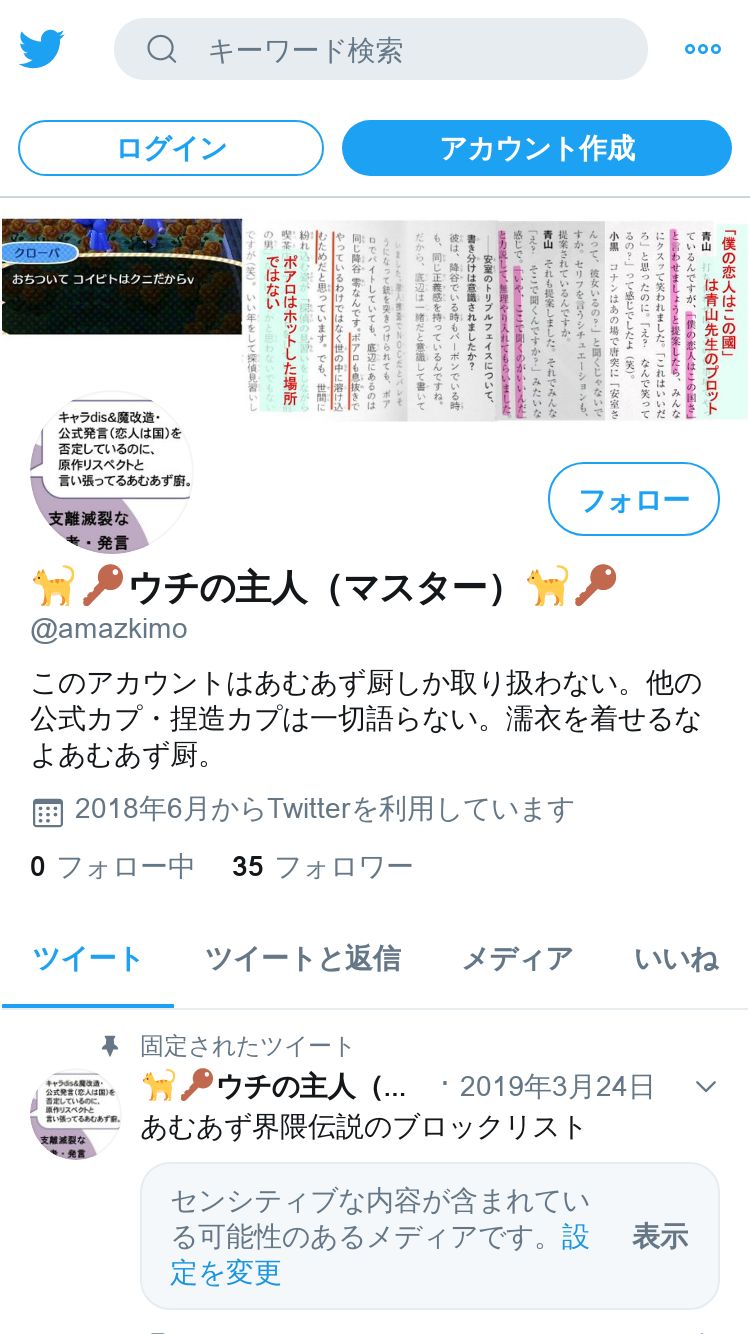
Task: Open the 35 フォロワー list
Action: 322,866
